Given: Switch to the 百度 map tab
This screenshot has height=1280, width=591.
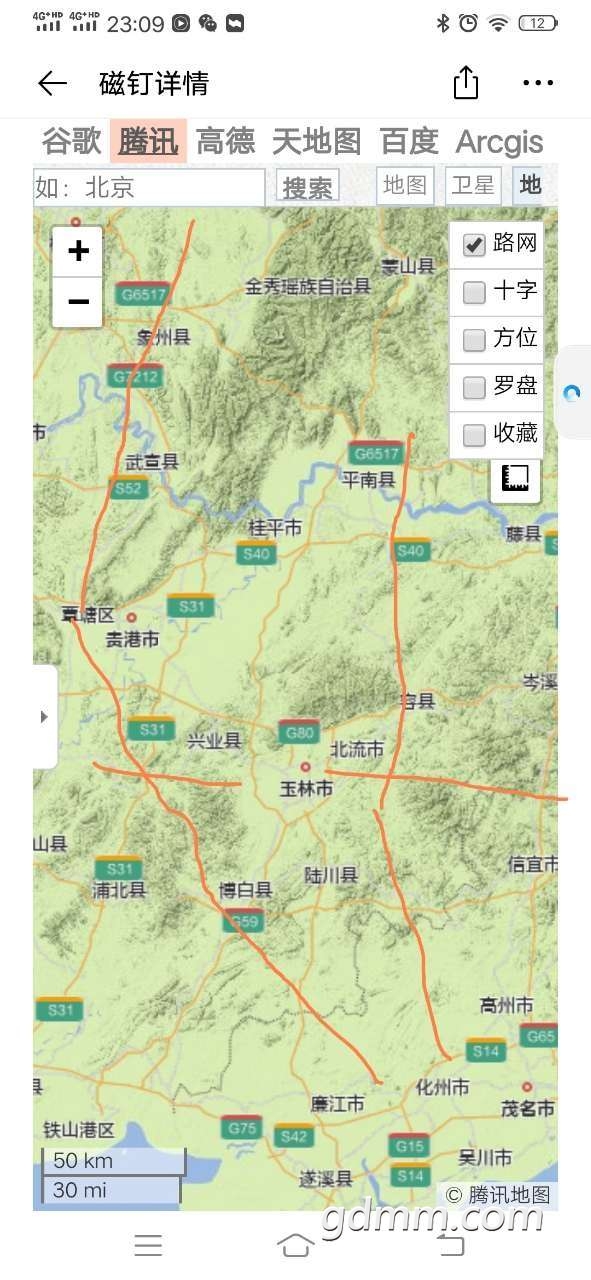Looking at the screenshot, I should [x=409, y=141].
